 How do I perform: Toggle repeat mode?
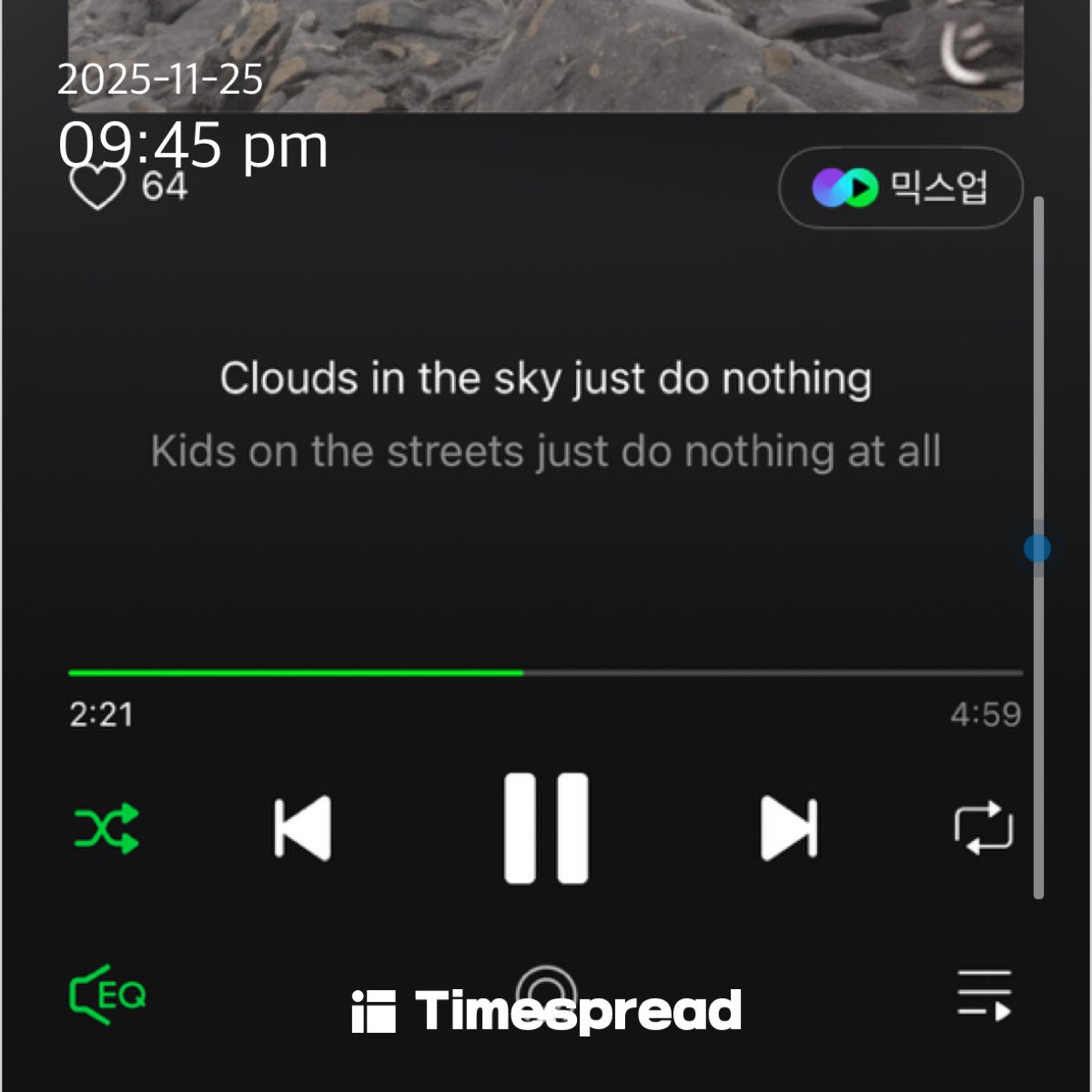pyautogui.click(x=983, y=828)
